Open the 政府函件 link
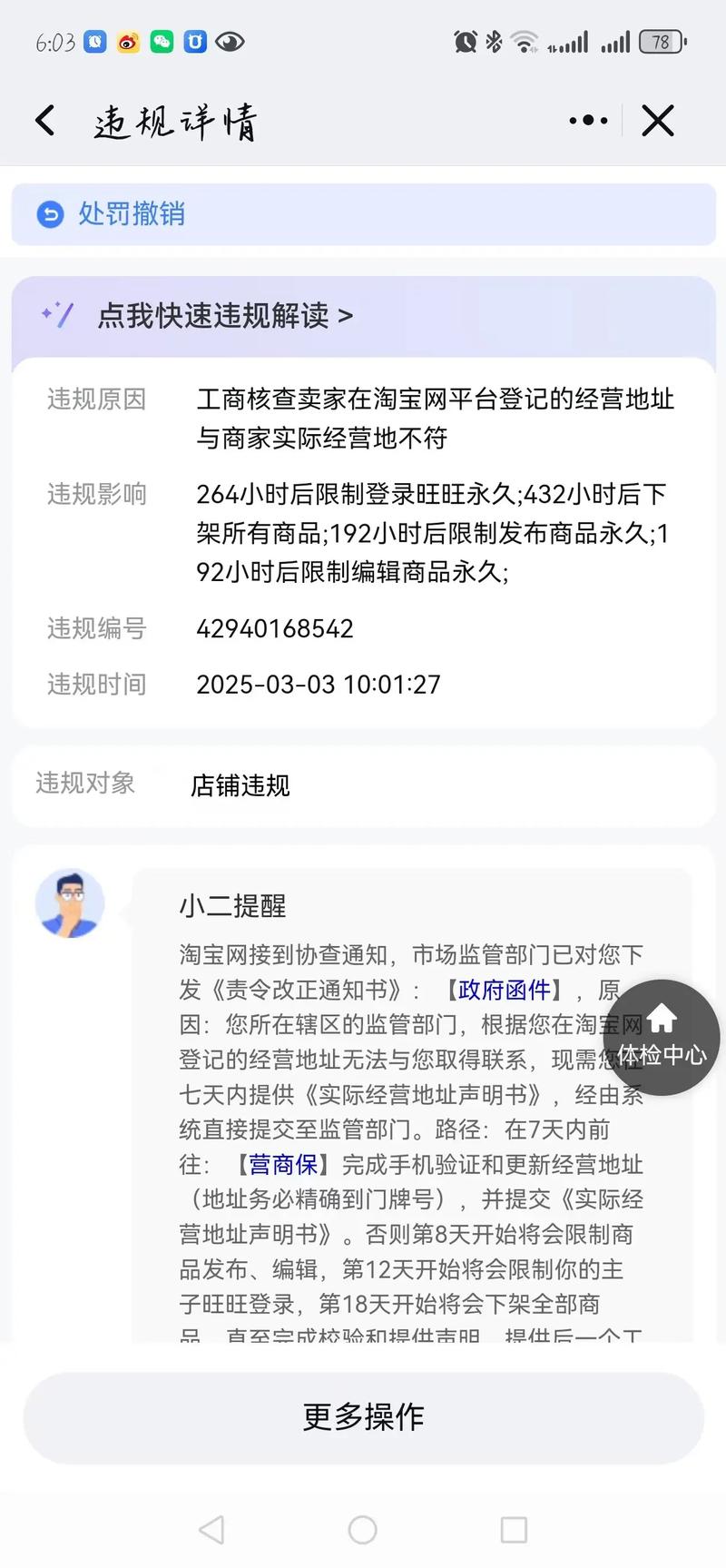 point(503,990)
